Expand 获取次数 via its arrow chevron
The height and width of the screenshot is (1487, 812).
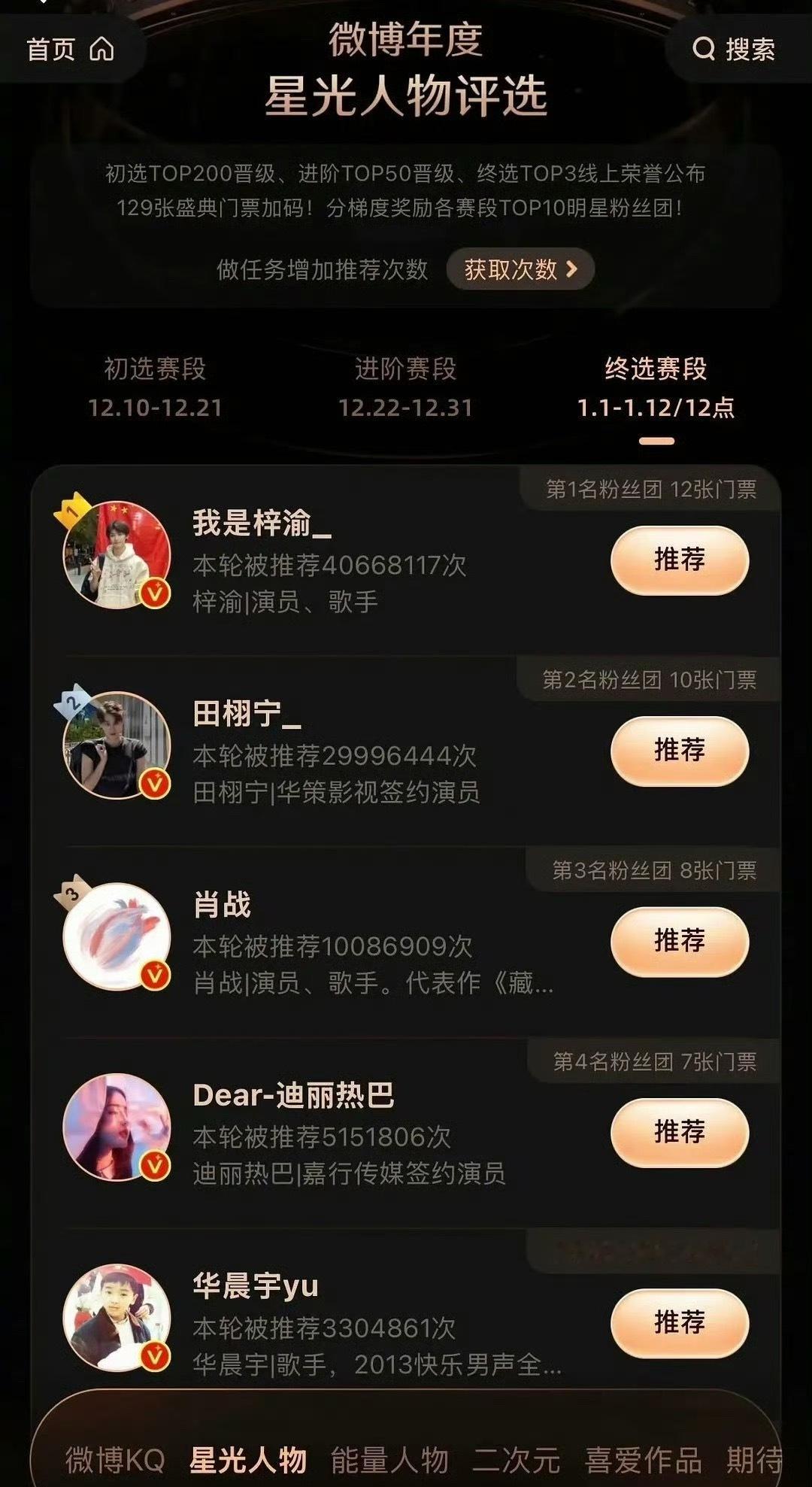574,269
